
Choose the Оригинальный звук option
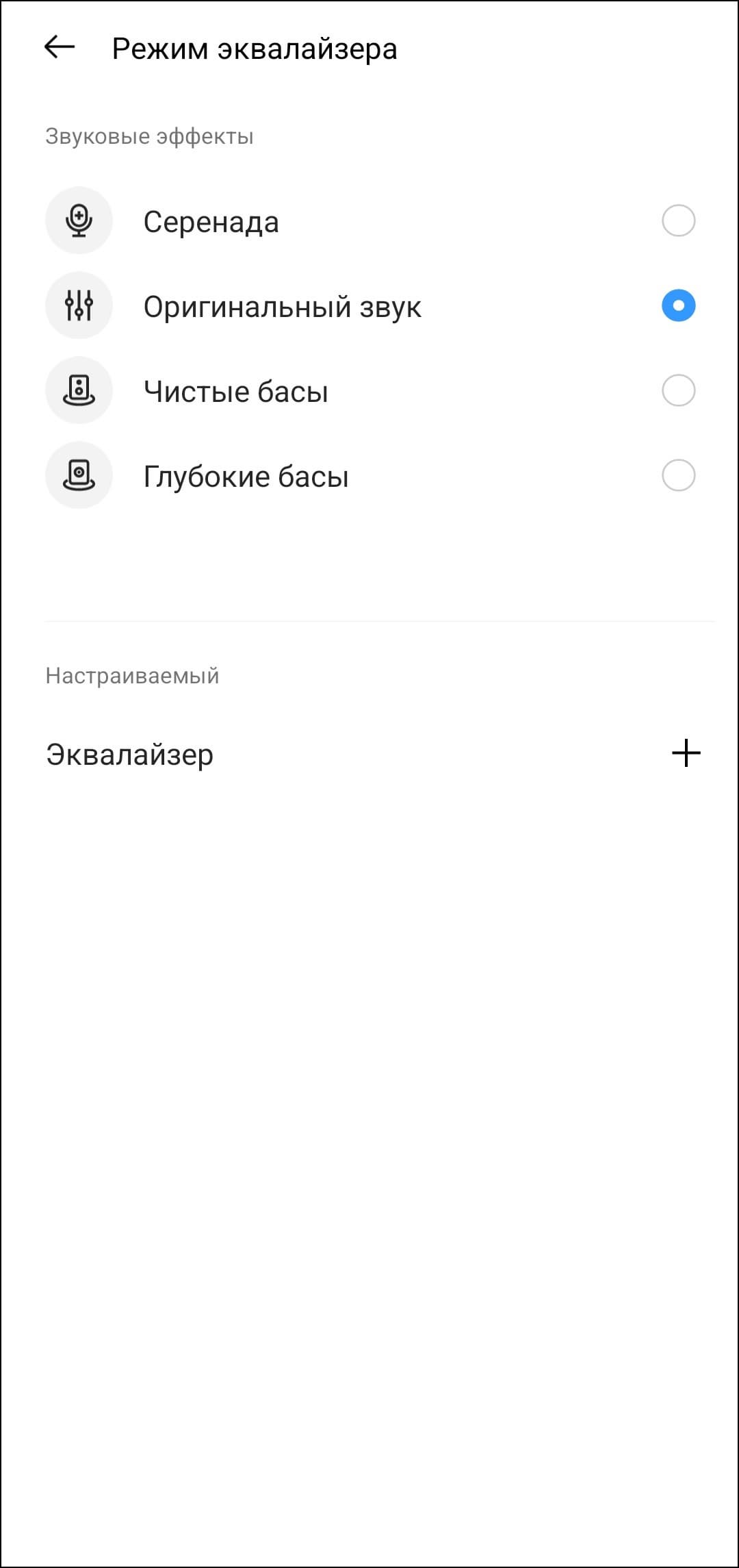[x=677, y=305]
